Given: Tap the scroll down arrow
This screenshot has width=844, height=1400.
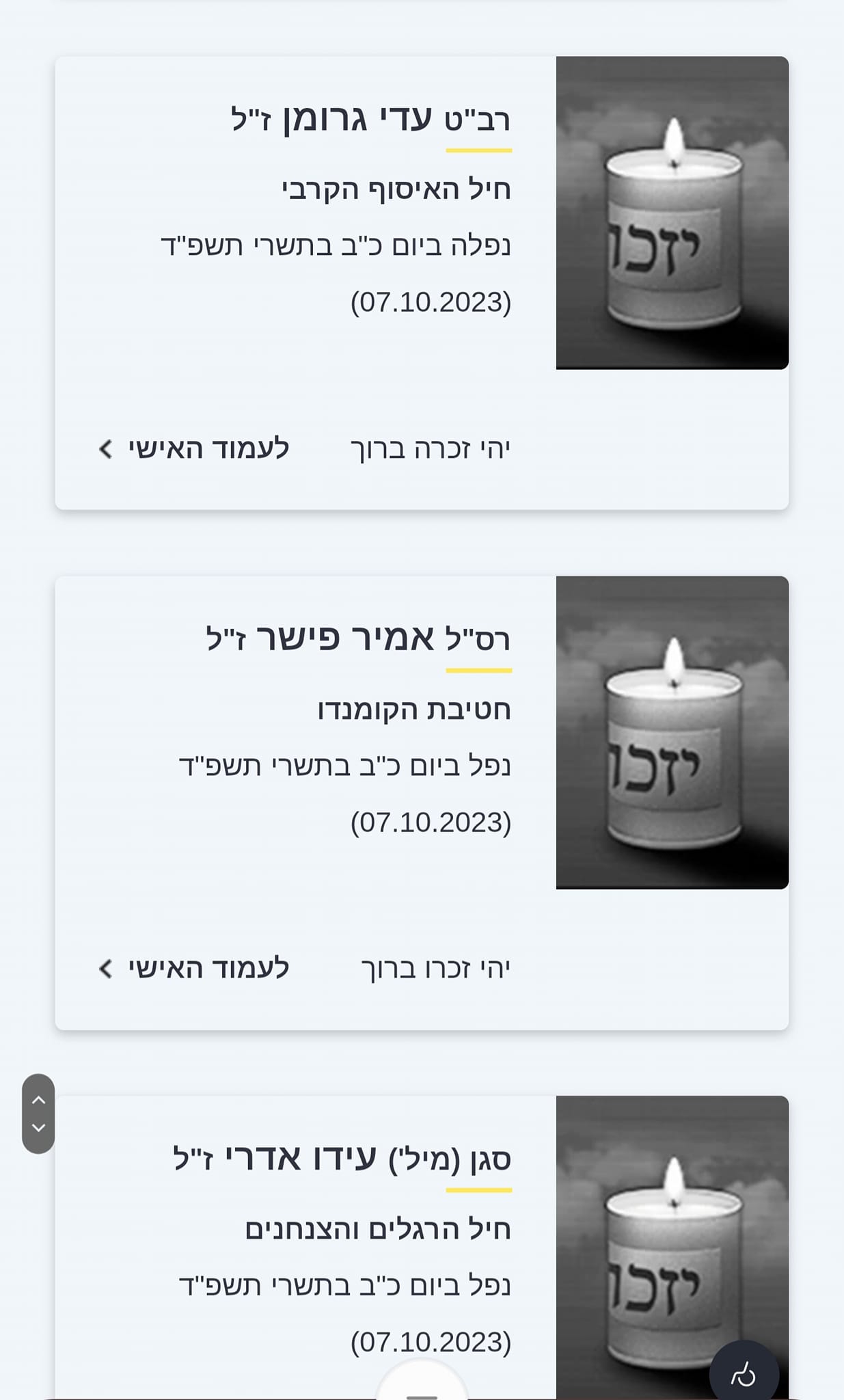Looking at the screenshot, I should tap(39, 1128).
